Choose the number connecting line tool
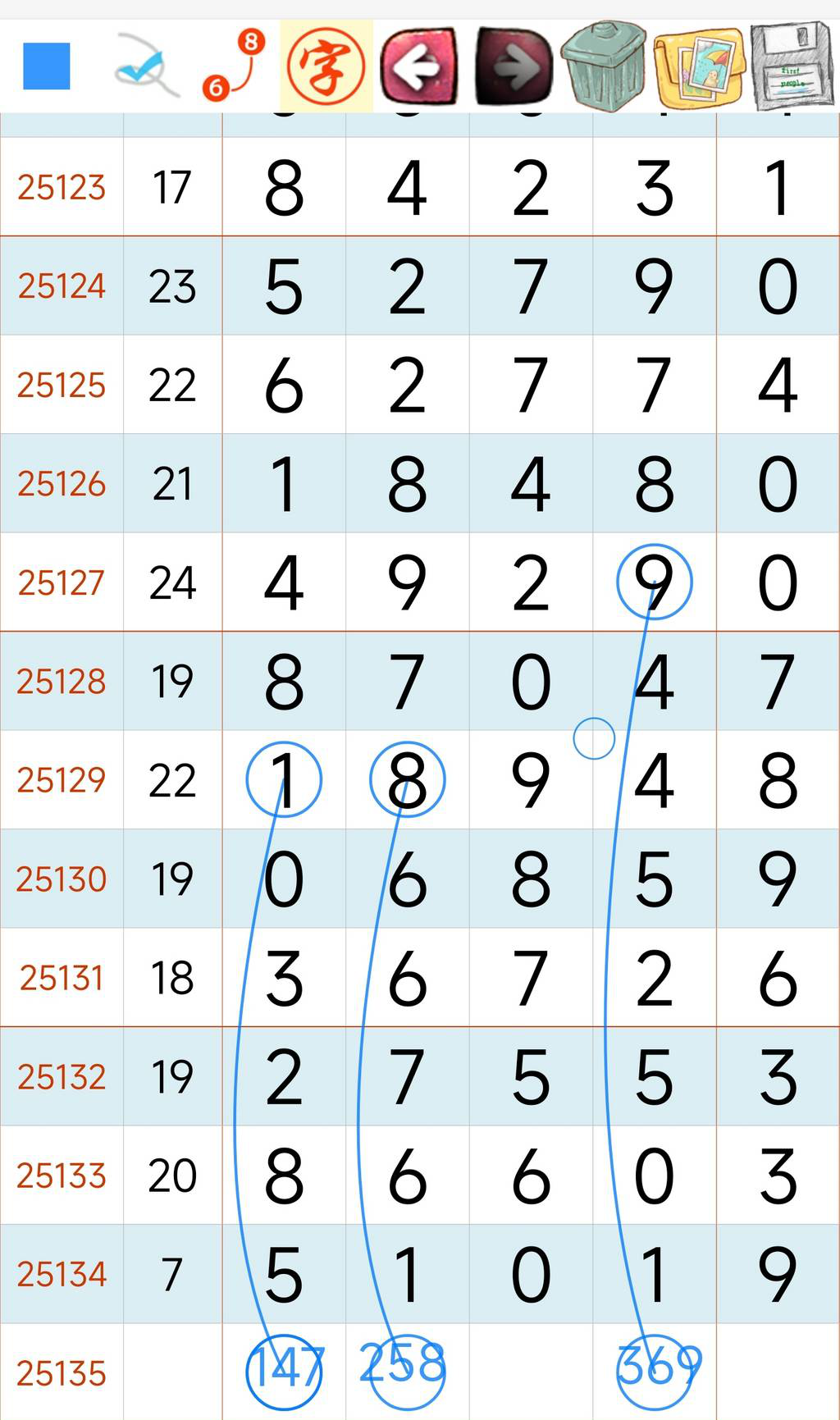Screen dimensions: 840x1420 [235, 66]
